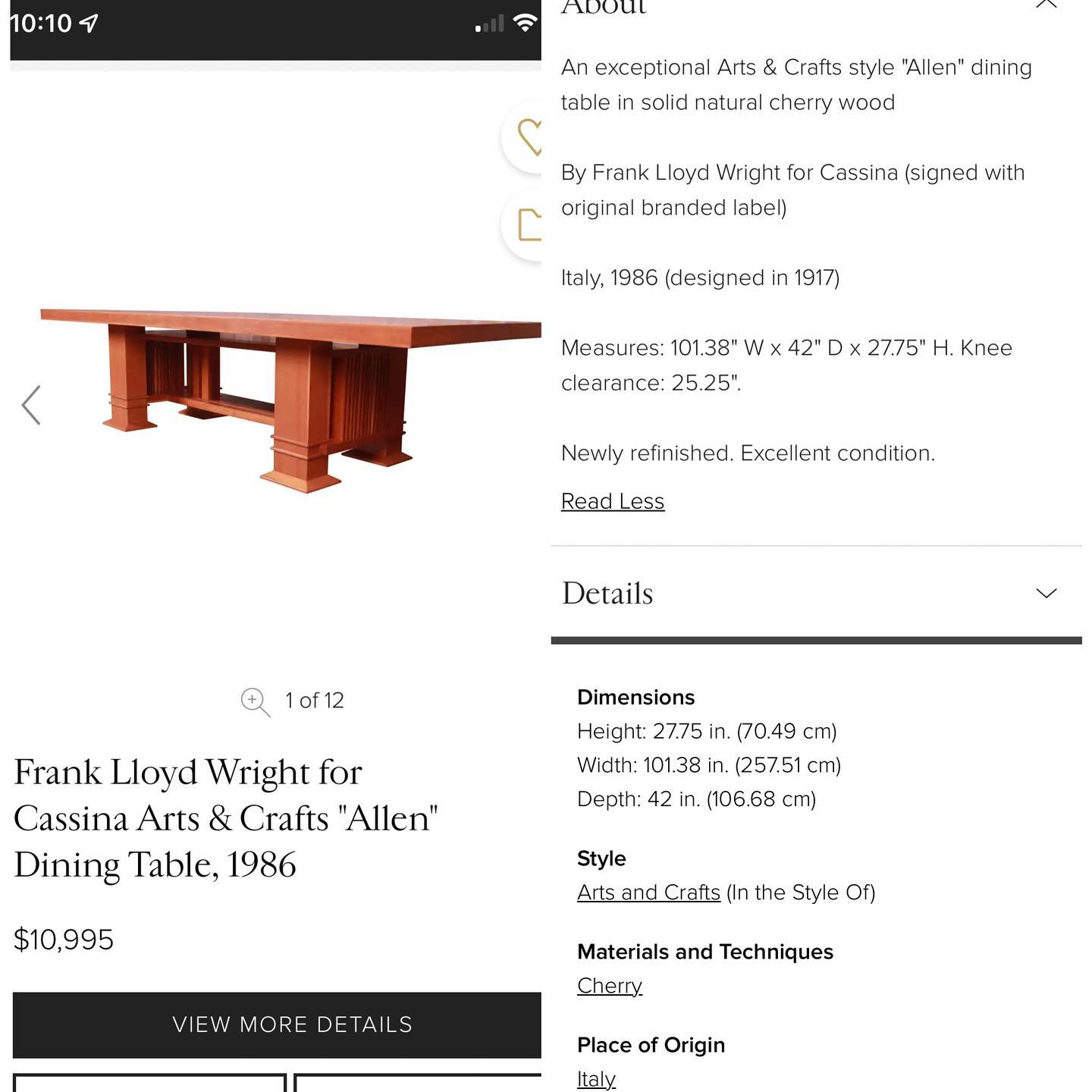Close the About section
Viewport: 1092px width, 1092px height.
1046,5
